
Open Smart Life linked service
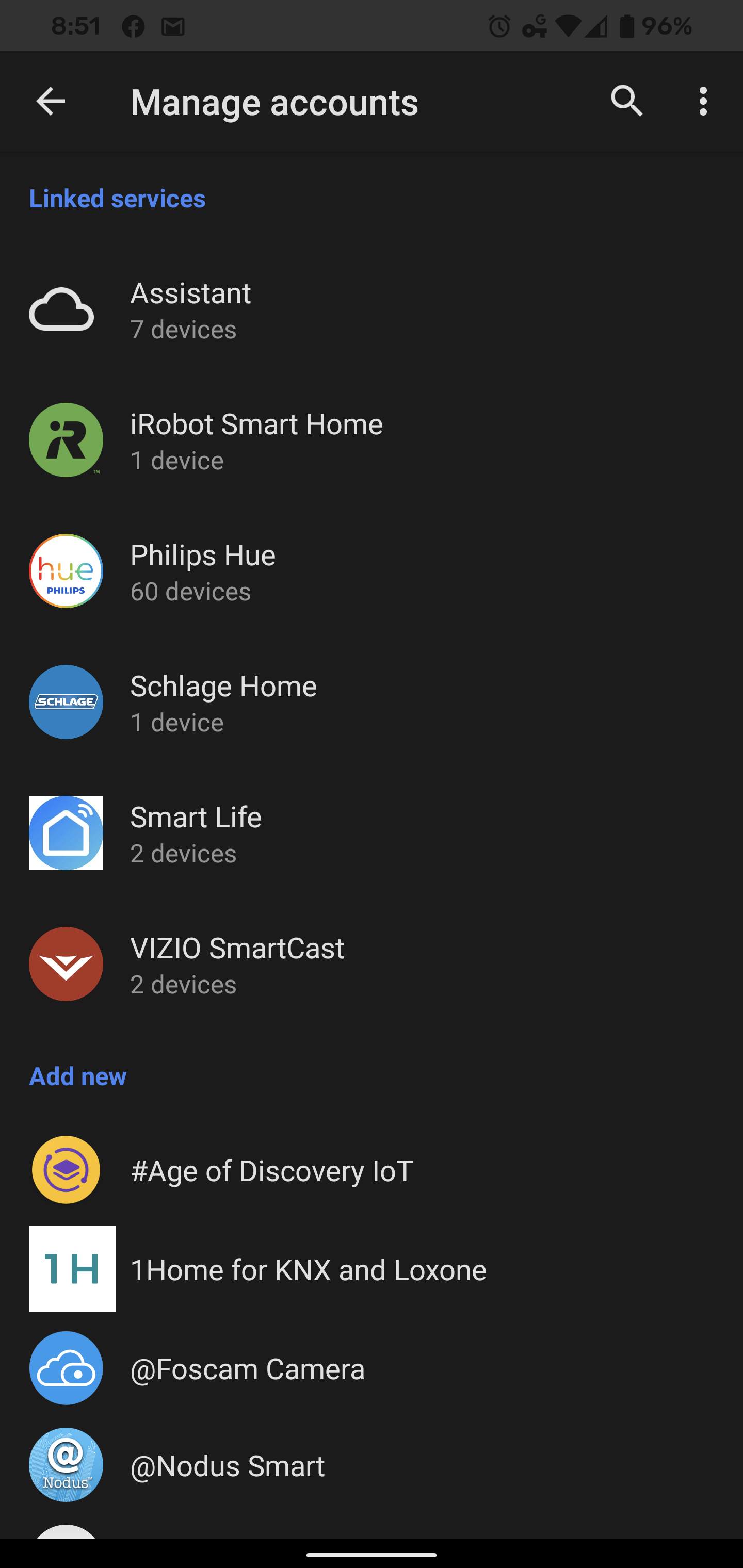[x=372, y=834]
